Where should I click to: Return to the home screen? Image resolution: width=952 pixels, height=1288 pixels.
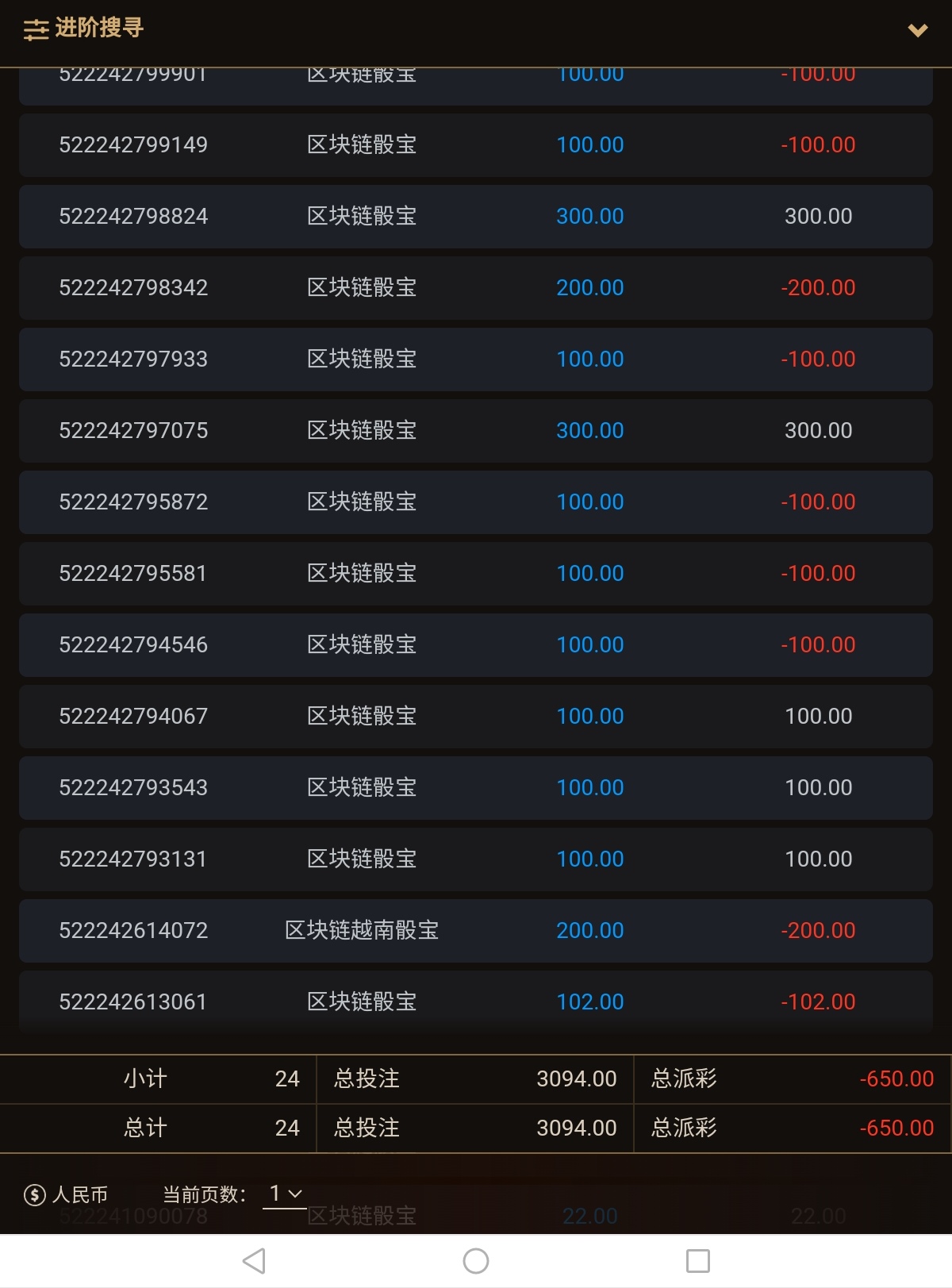476,1261
